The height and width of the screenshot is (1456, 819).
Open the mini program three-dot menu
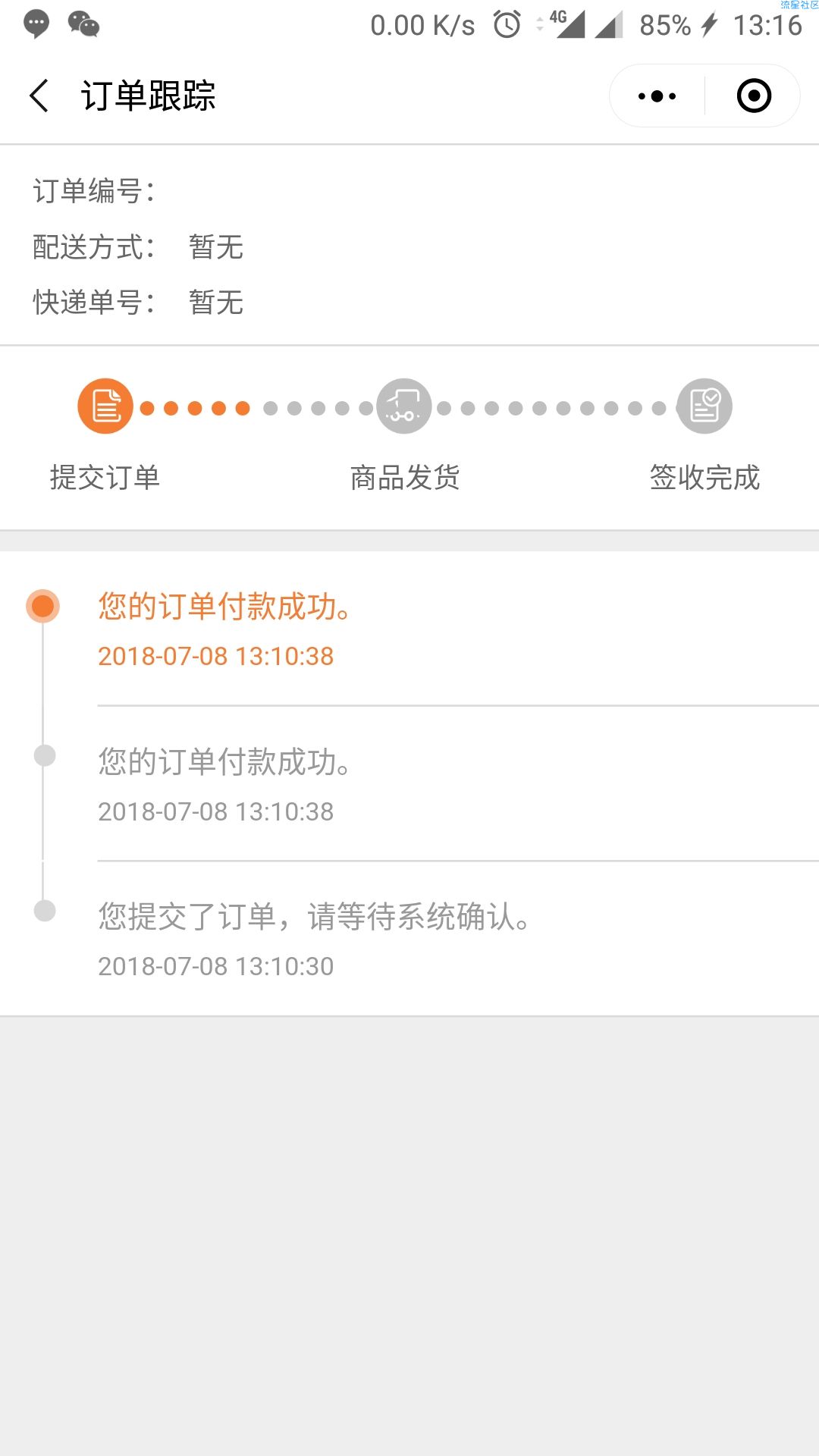pyautogui.click(x=657, y=96)
